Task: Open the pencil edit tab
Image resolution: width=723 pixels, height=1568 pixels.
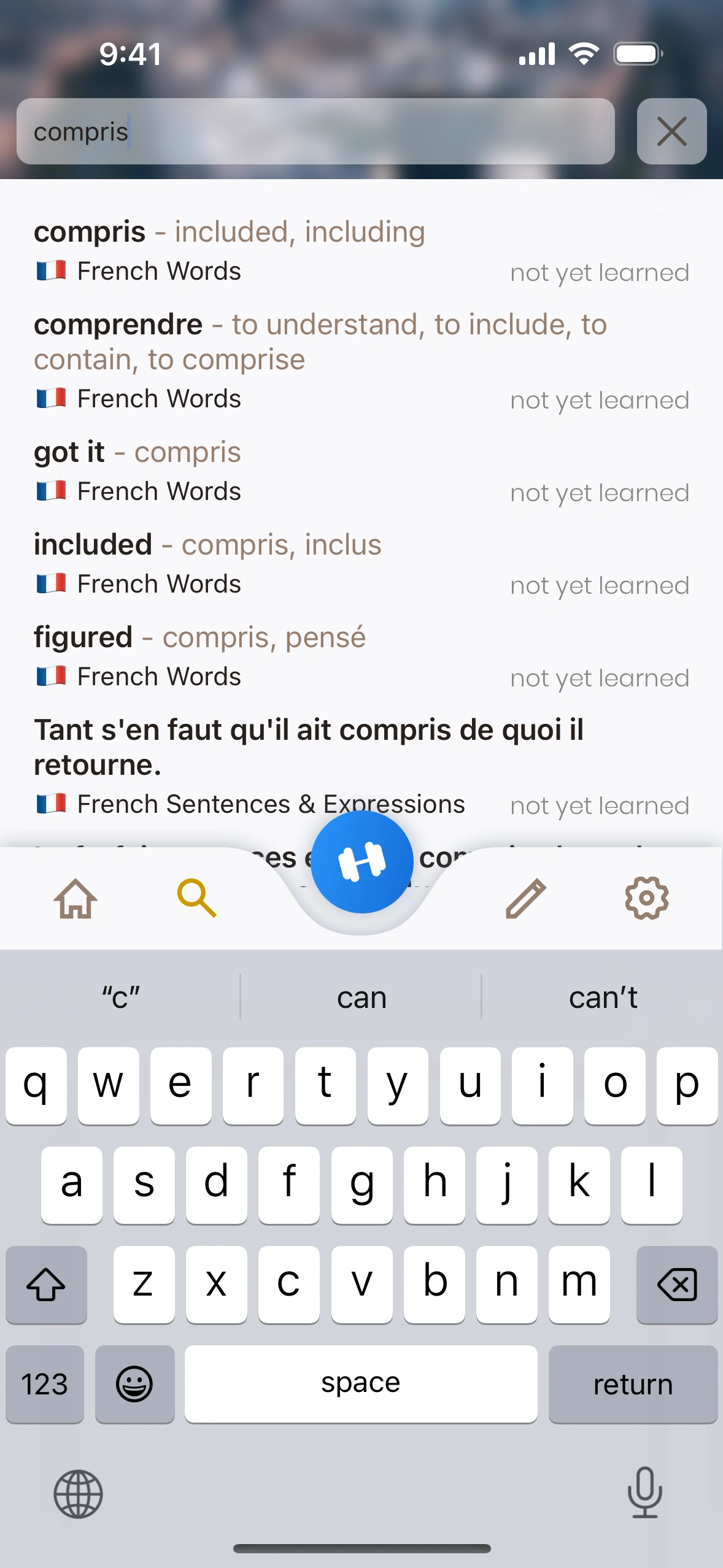Action: point(526,899)
